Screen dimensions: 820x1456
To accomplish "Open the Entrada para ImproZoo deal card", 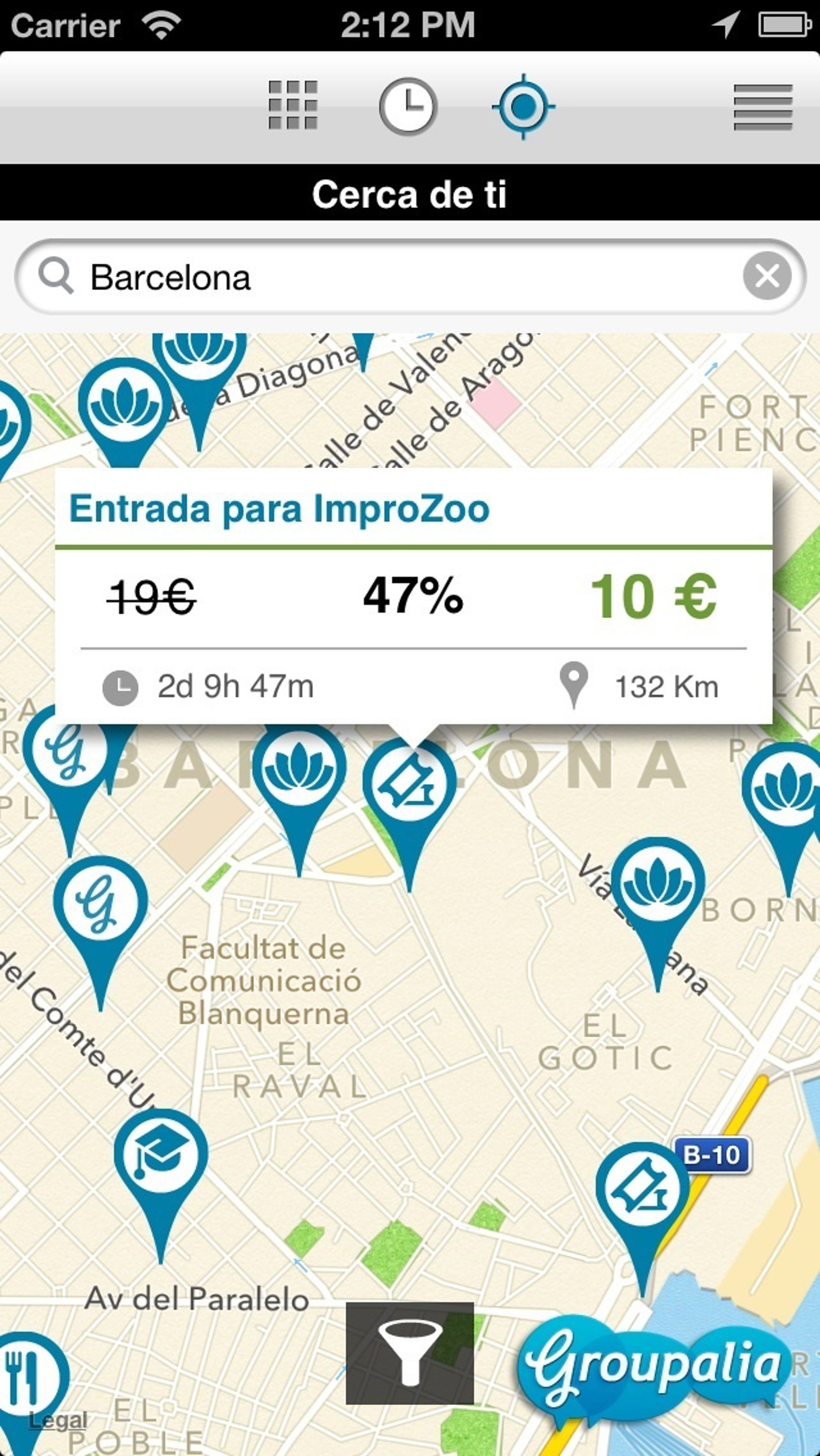I will pos(413,595).
